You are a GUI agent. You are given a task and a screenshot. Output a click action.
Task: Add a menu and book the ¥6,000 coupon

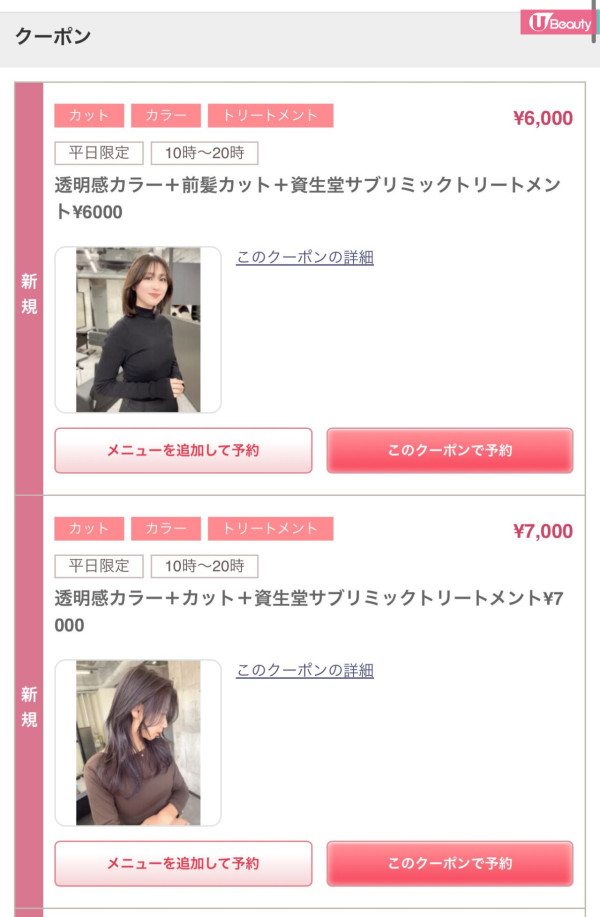pyautogui.click(x=183, y=450)
